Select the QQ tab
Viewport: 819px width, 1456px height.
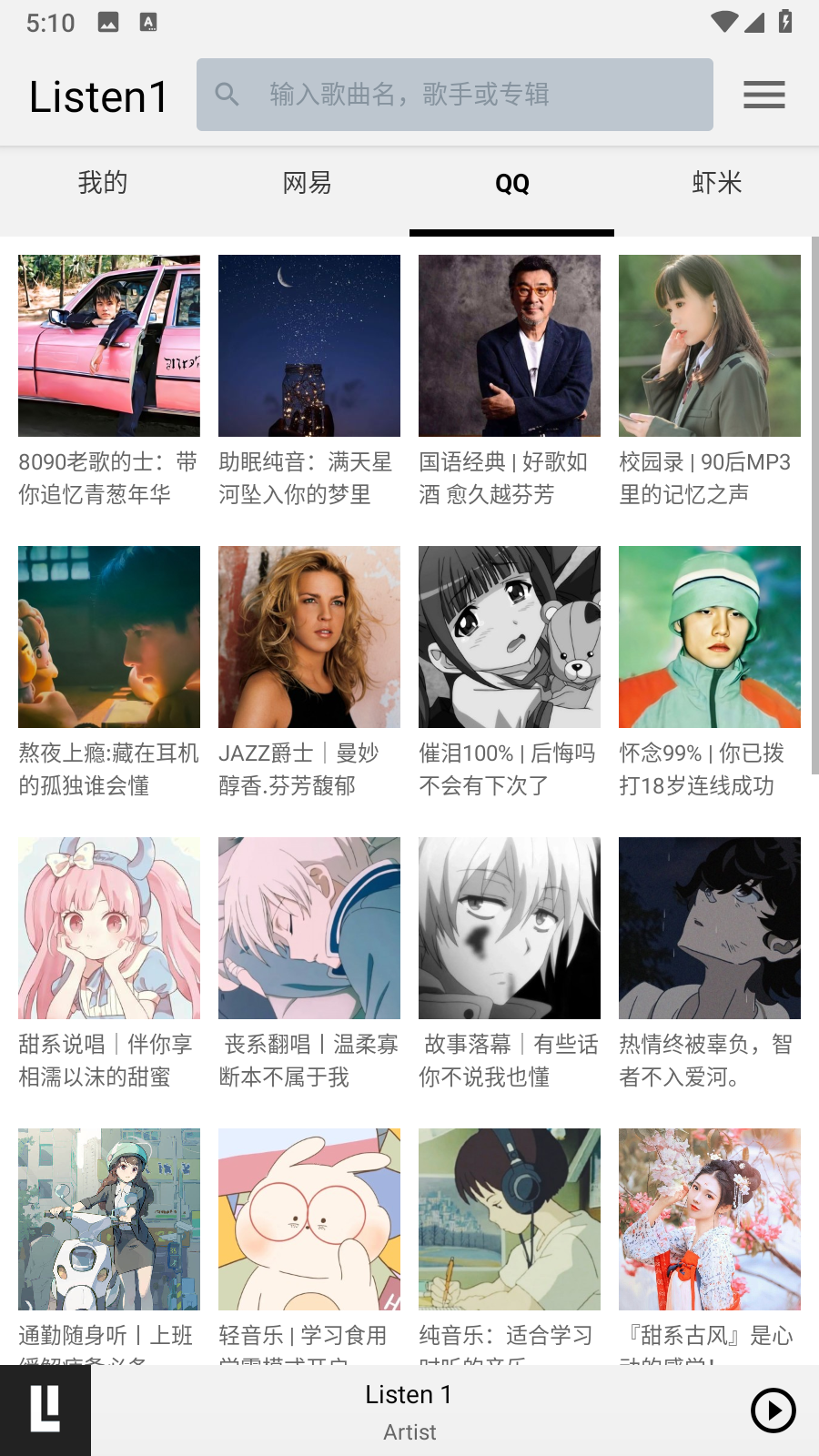pyautogui.click(x=511, y=183)
